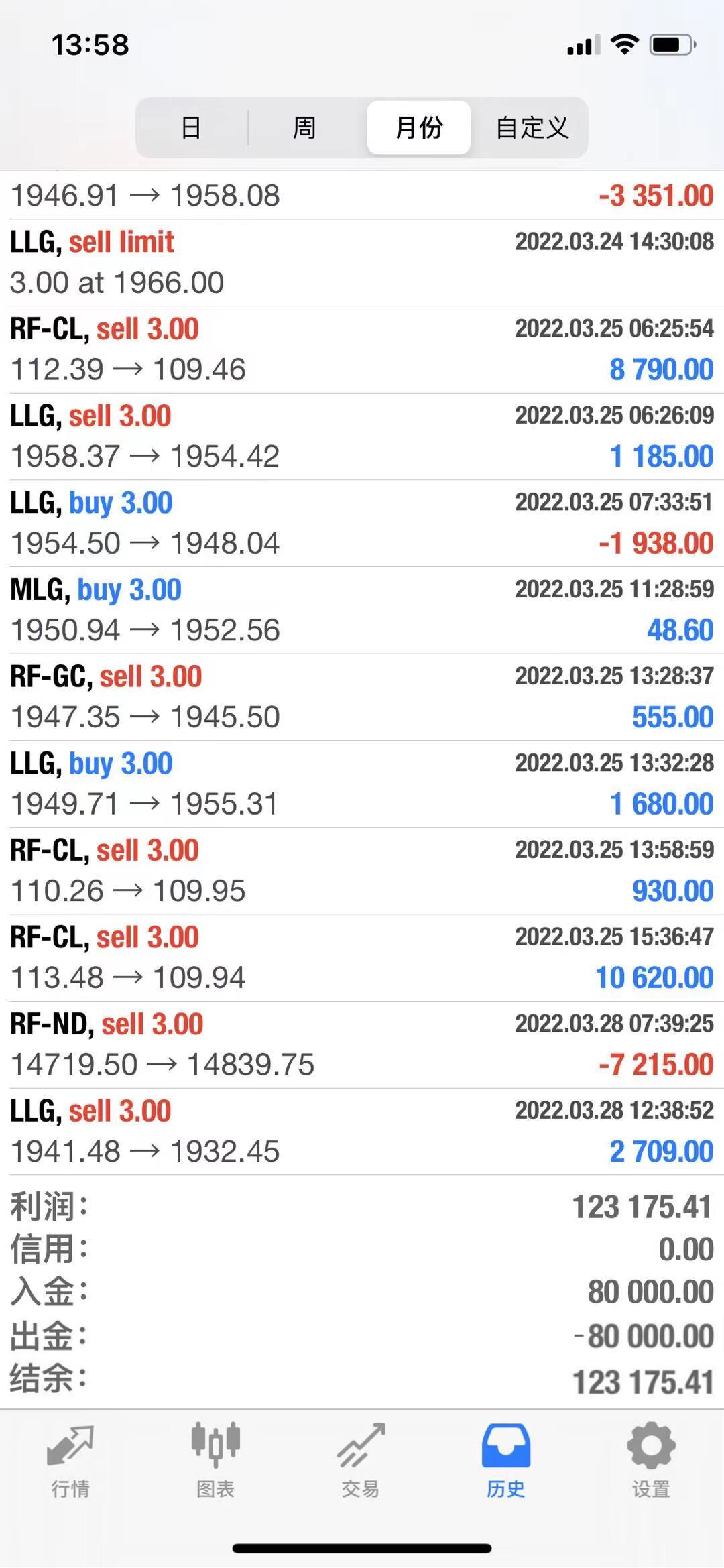Expand the RF-ND sell trade with -7 215.00

coord(362,1044)
